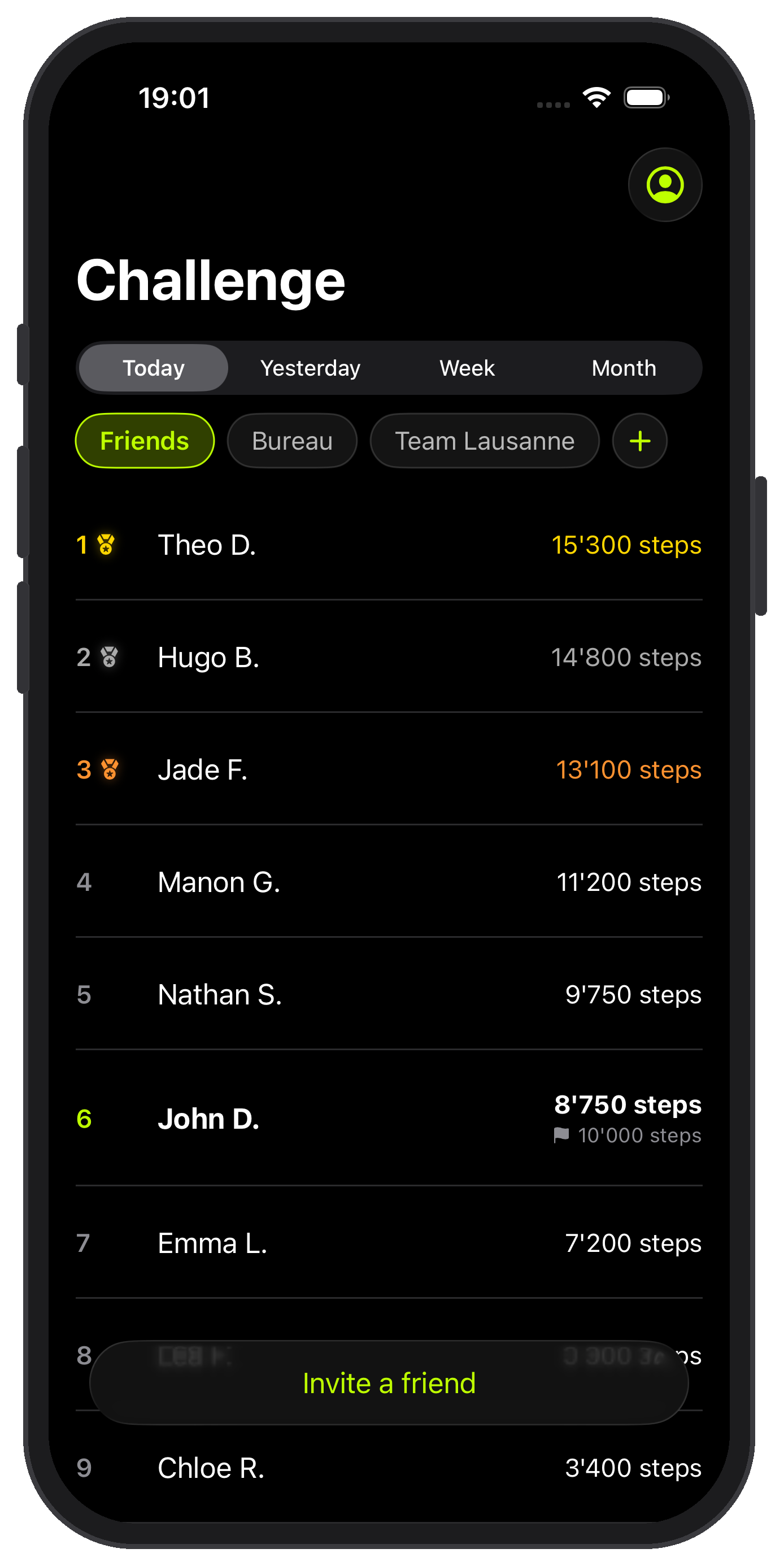Click the Invite a friend button
Screen dimensions: 784x1566
pyautogui.click(x=389, y=1382)
